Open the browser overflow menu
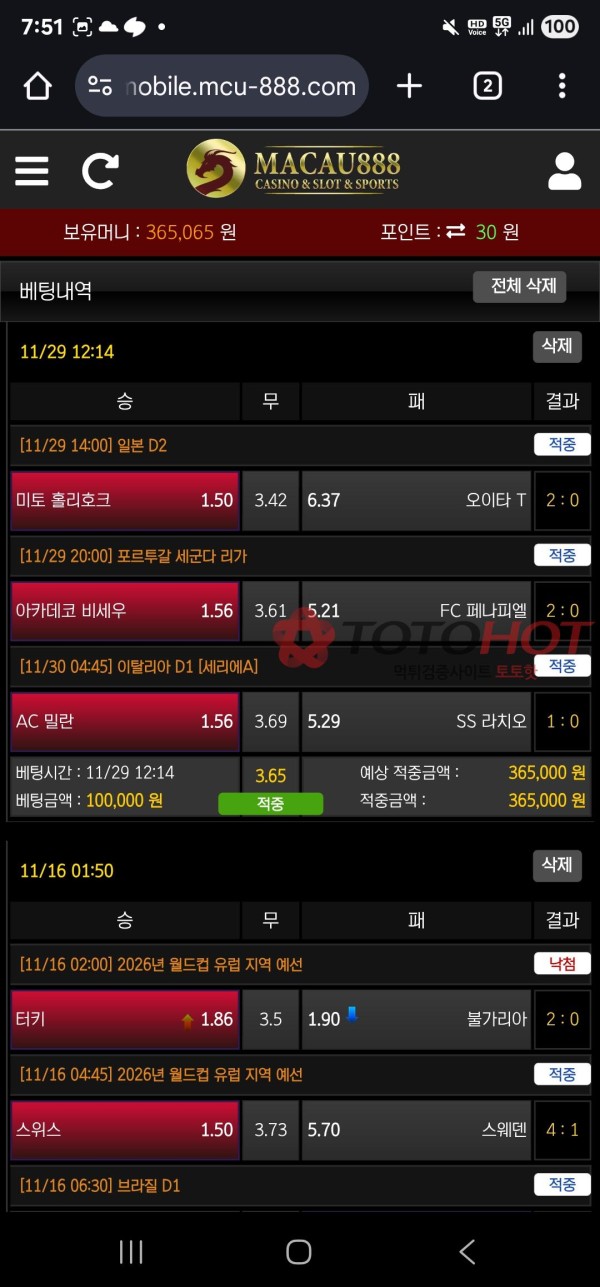The image size is (600, 1287). pos(562,87)
